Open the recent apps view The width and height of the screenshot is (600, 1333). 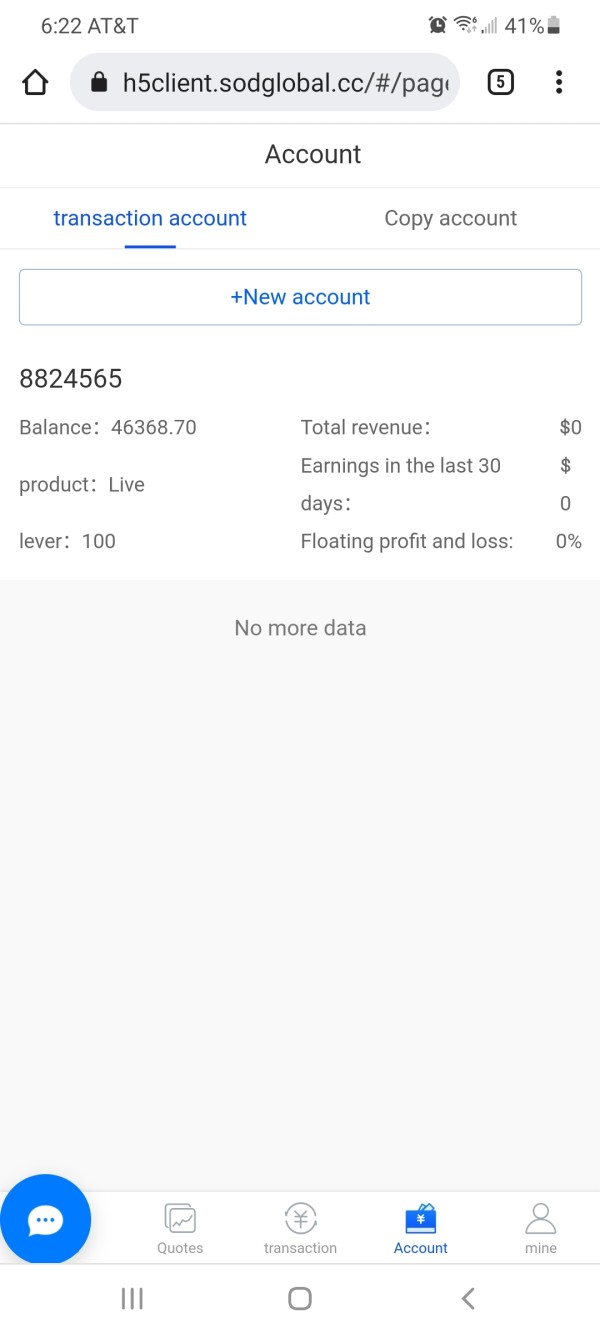(x=132, y=1298)
